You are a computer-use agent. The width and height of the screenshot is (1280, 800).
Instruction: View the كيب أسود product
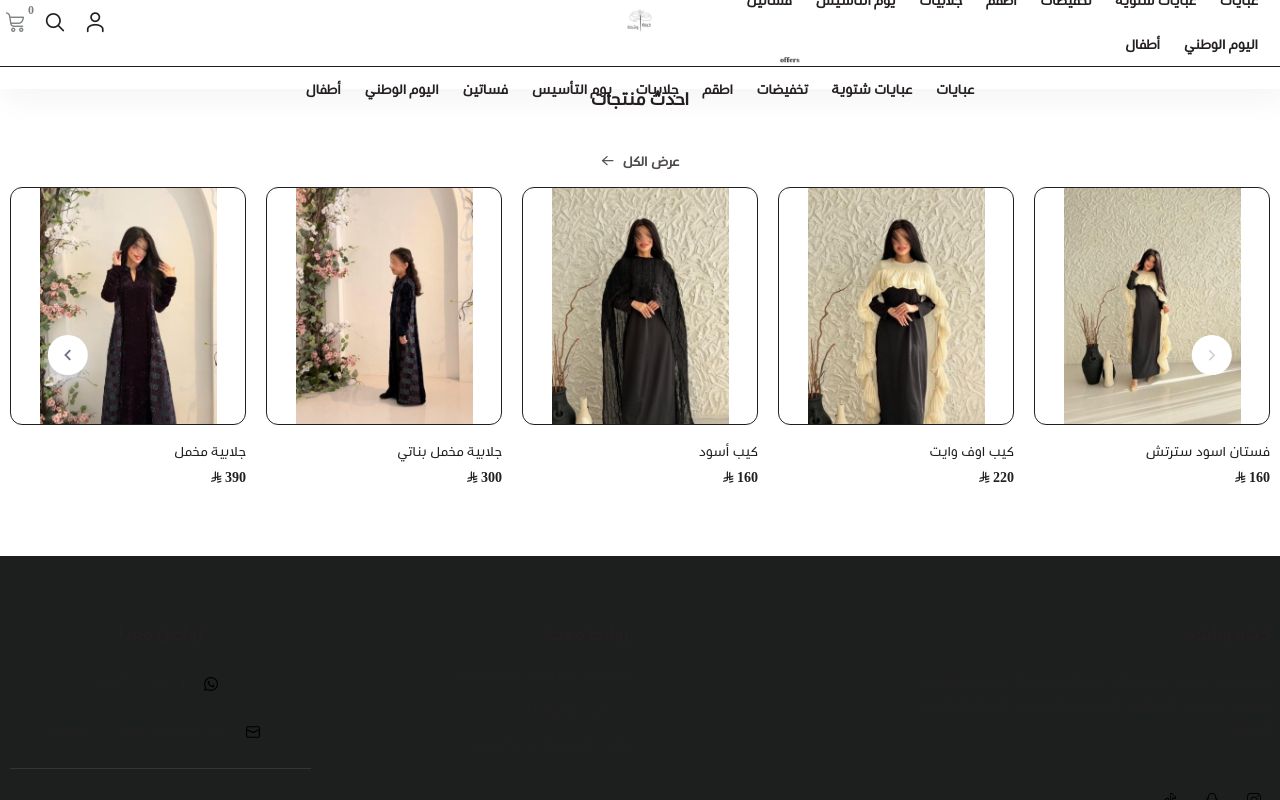(x=640, y=305)
